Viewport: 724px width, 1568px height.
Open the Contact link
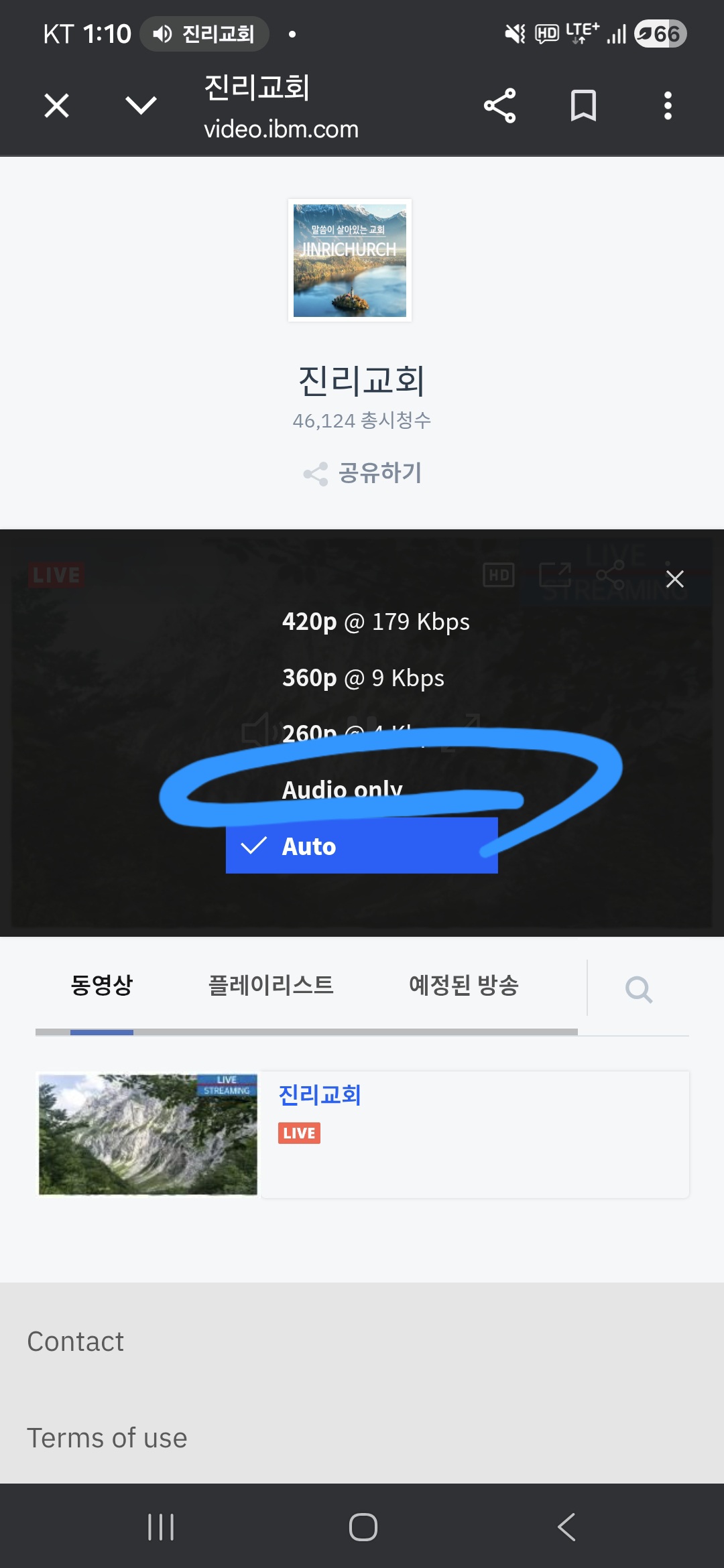click(x=76, y=1342)
